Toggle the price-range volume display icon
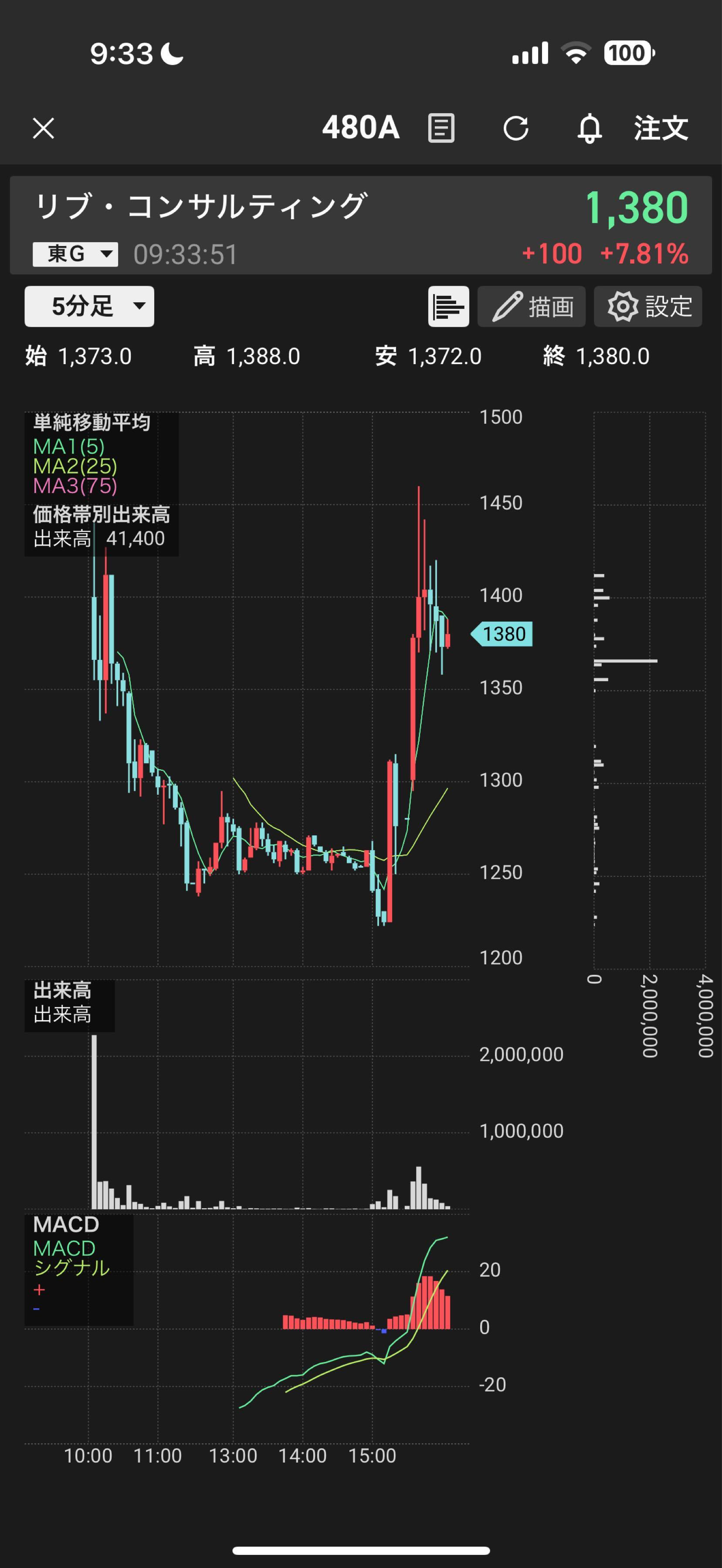Viewport: 722px width, 1568px height. pos(448,306)
